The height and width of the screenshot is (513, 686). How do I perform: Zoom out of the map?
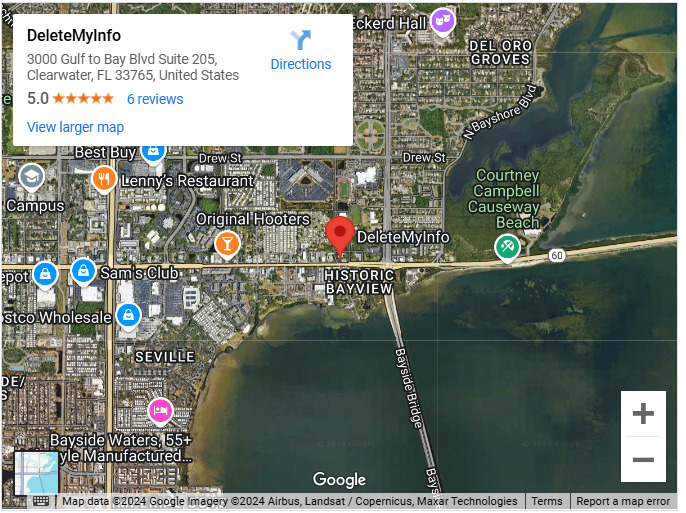(x=643, y=460)
